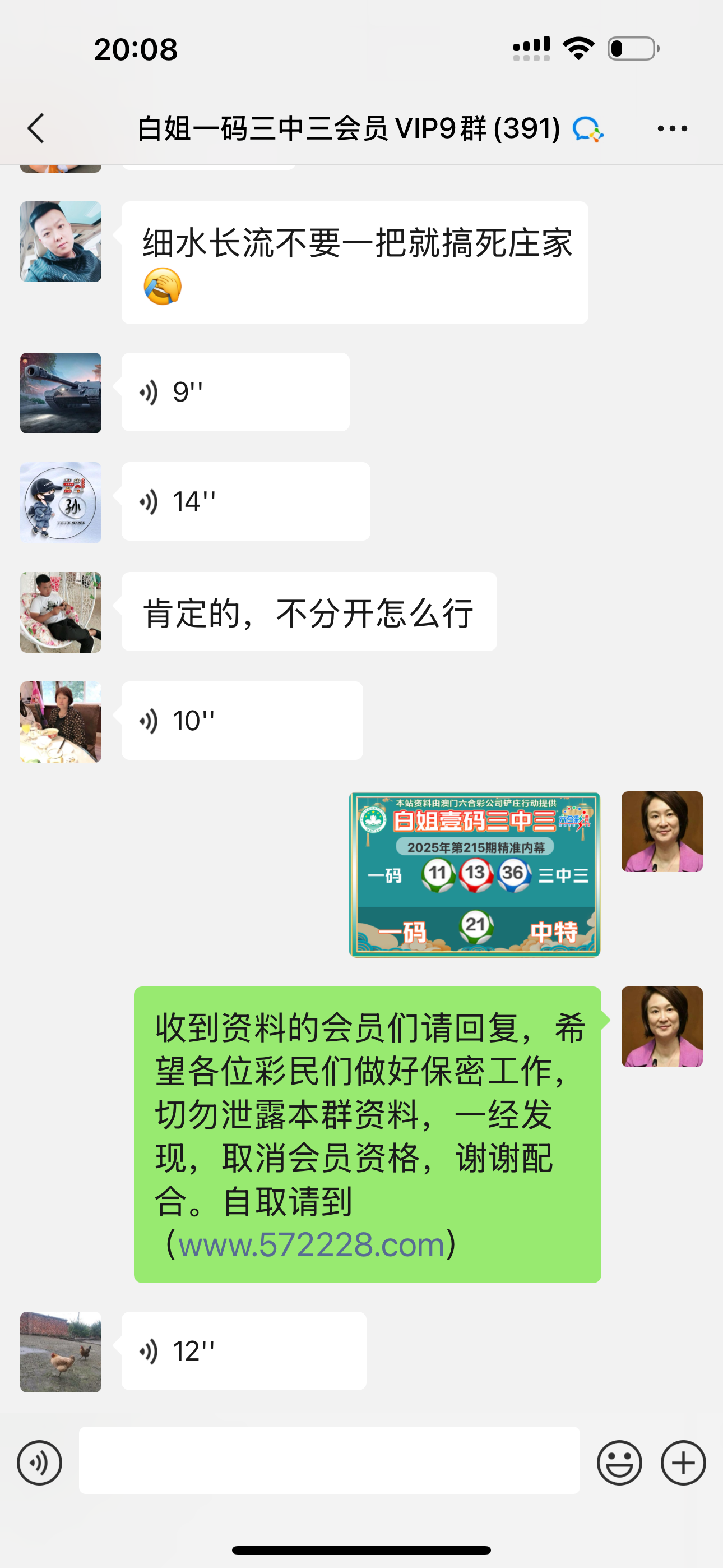Screen dimensions: 723x1568
Task: Open the three-dot chat info menu
Action: [x=672, y=128]
